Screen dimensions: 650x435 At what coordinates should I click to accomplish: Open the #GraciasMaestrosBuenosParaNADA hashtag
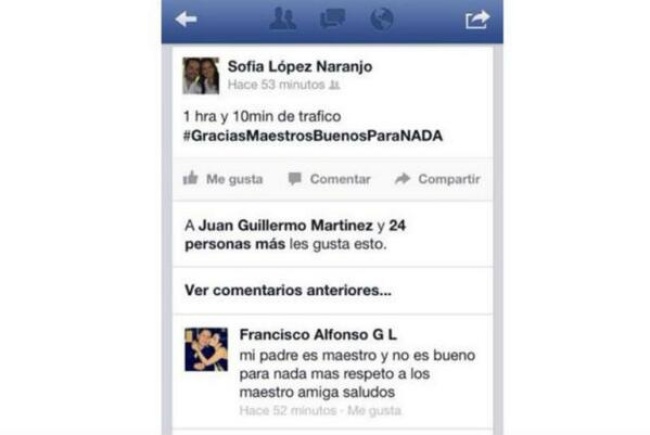314,135
